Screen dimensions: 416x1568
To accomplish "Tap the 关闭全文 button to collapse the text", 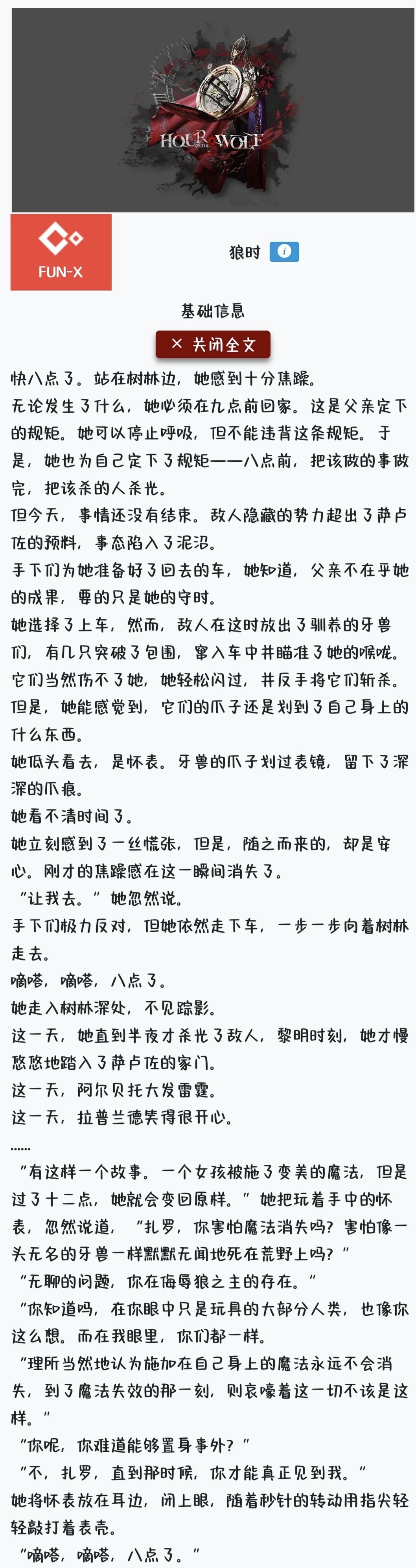I will 213,345.
